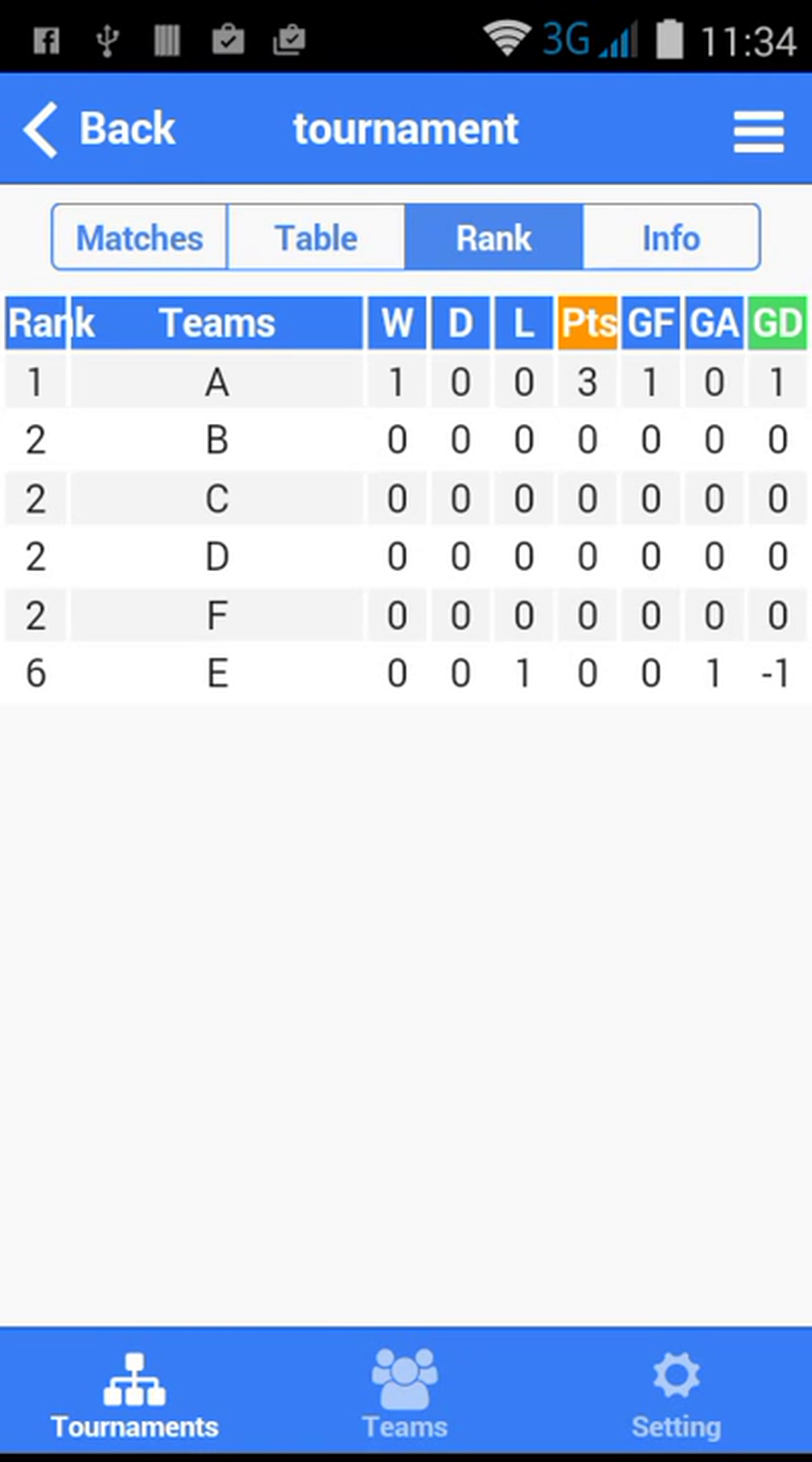Tap the tournament title text
This screenshot has height=1462, width=812.
pos(406,128)
